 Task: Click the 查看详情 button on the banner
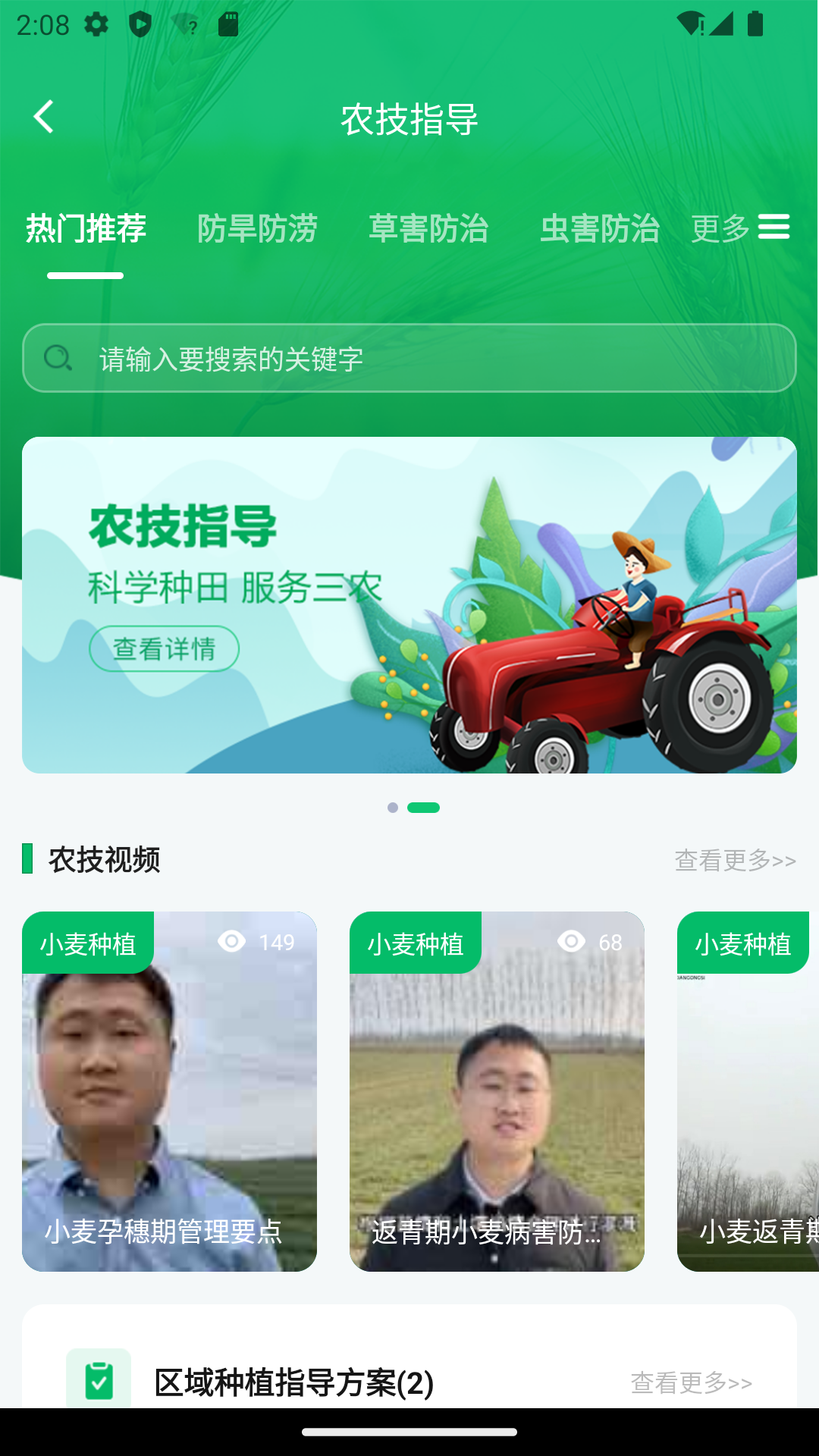point(164,648)
